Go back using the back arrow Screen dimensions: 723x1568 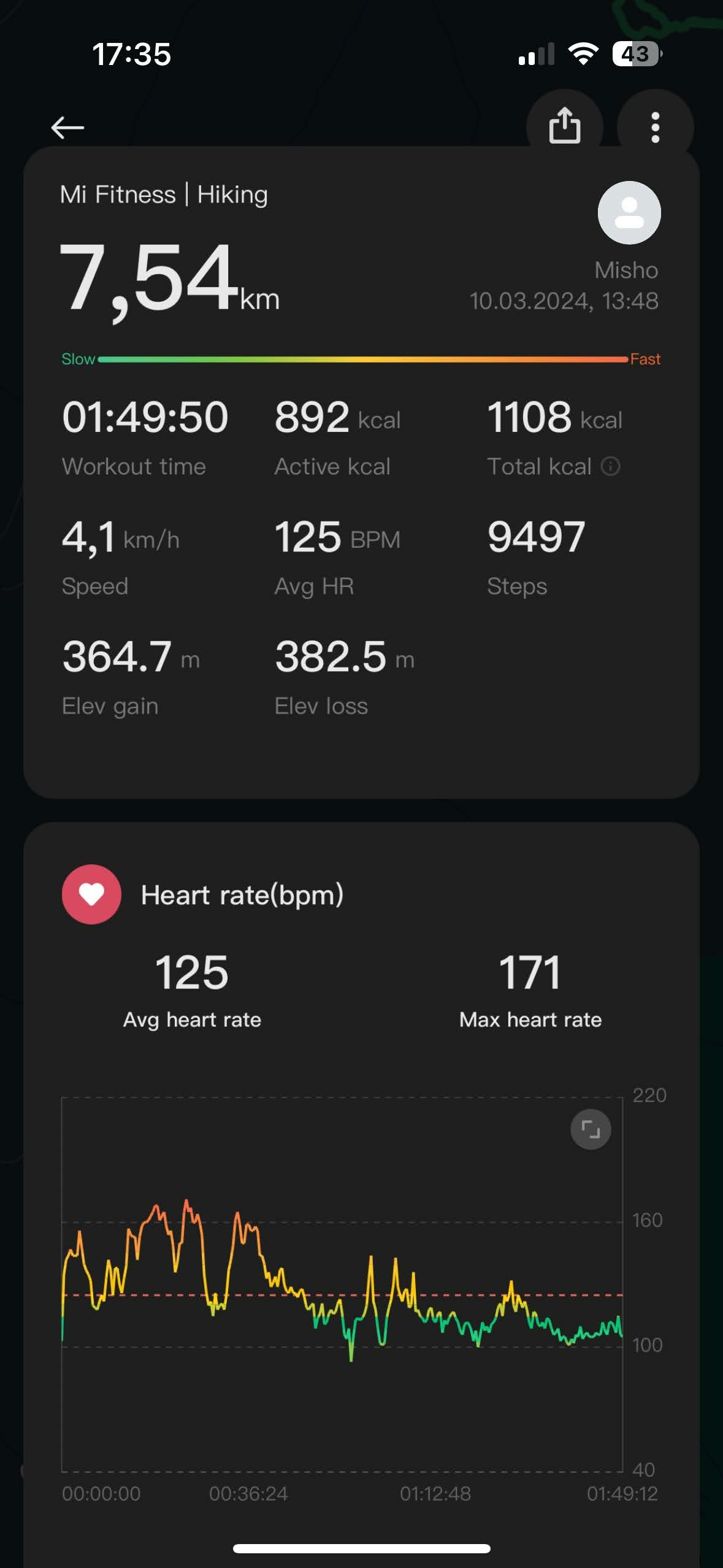[67, 128]
